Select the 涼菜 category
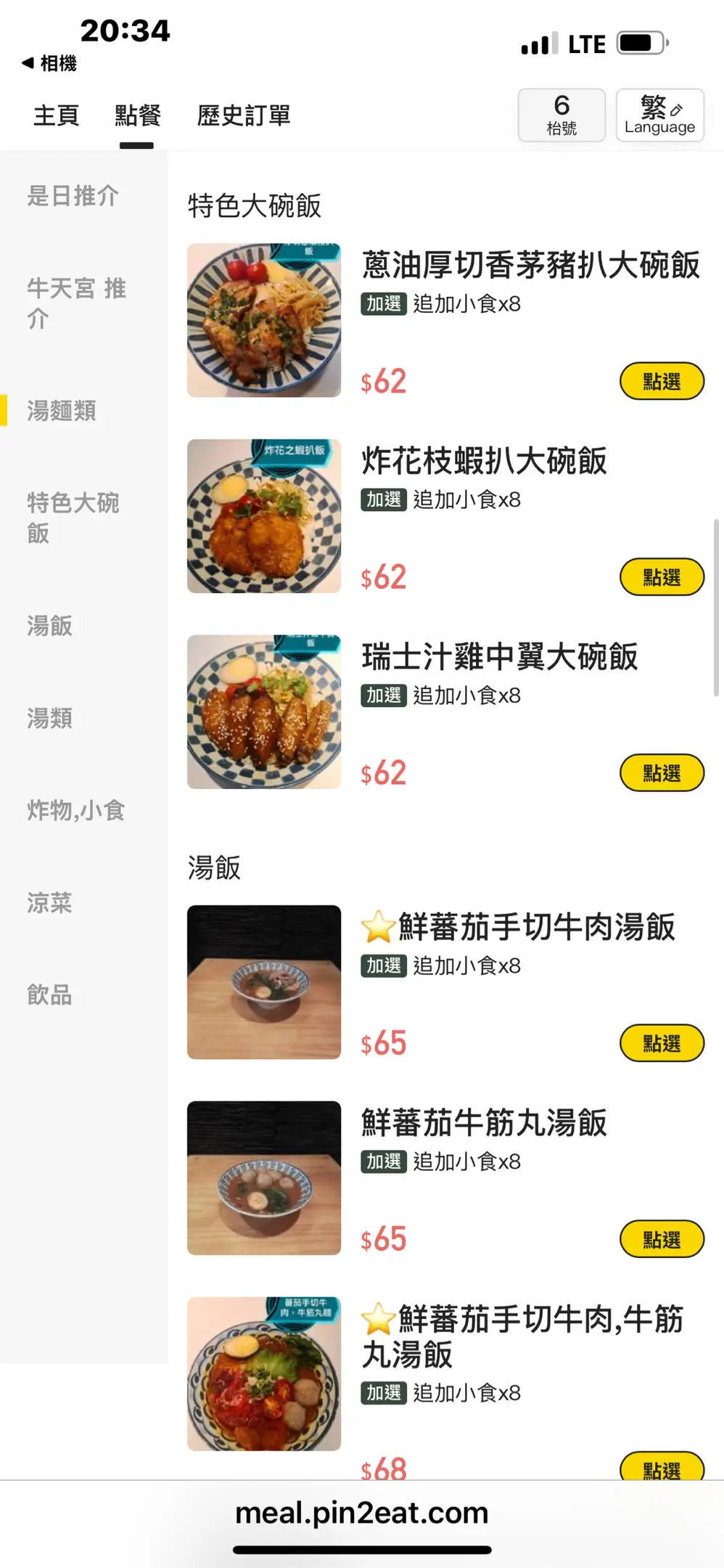This screenshot has width=724, height=1568. 49,903
